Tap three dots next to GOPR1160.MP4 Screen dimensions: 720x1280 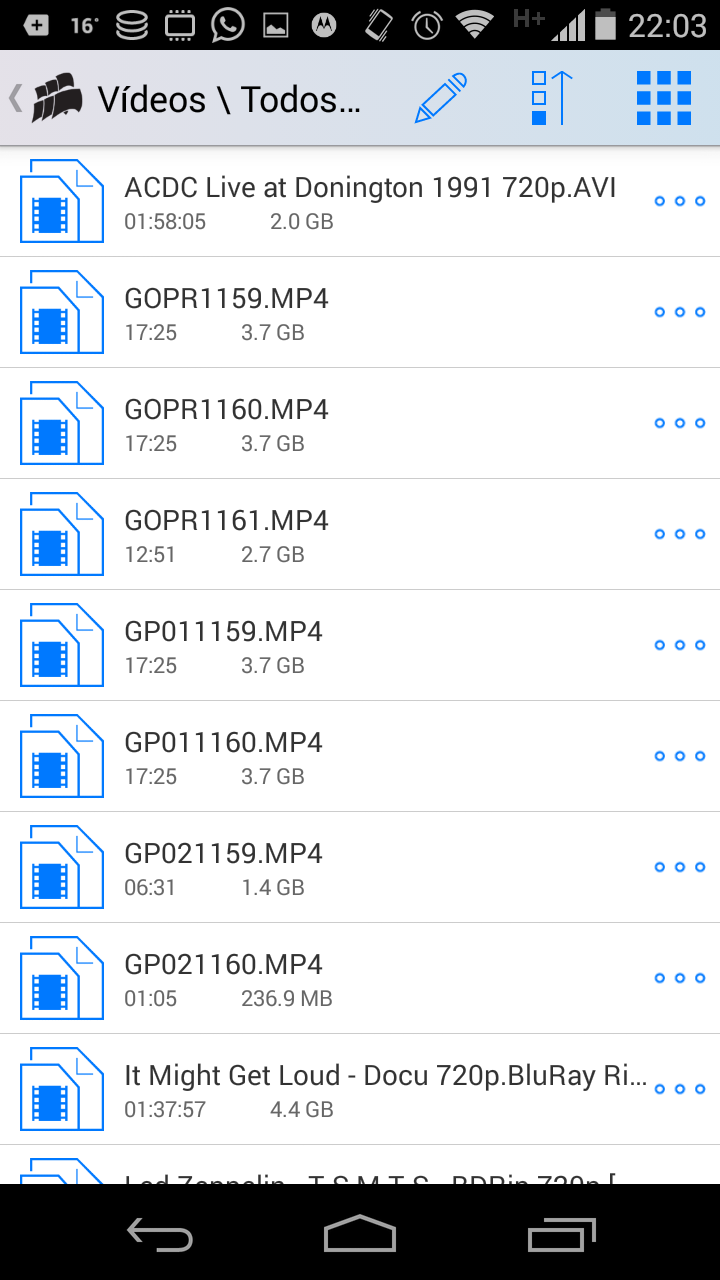point(680,423)
